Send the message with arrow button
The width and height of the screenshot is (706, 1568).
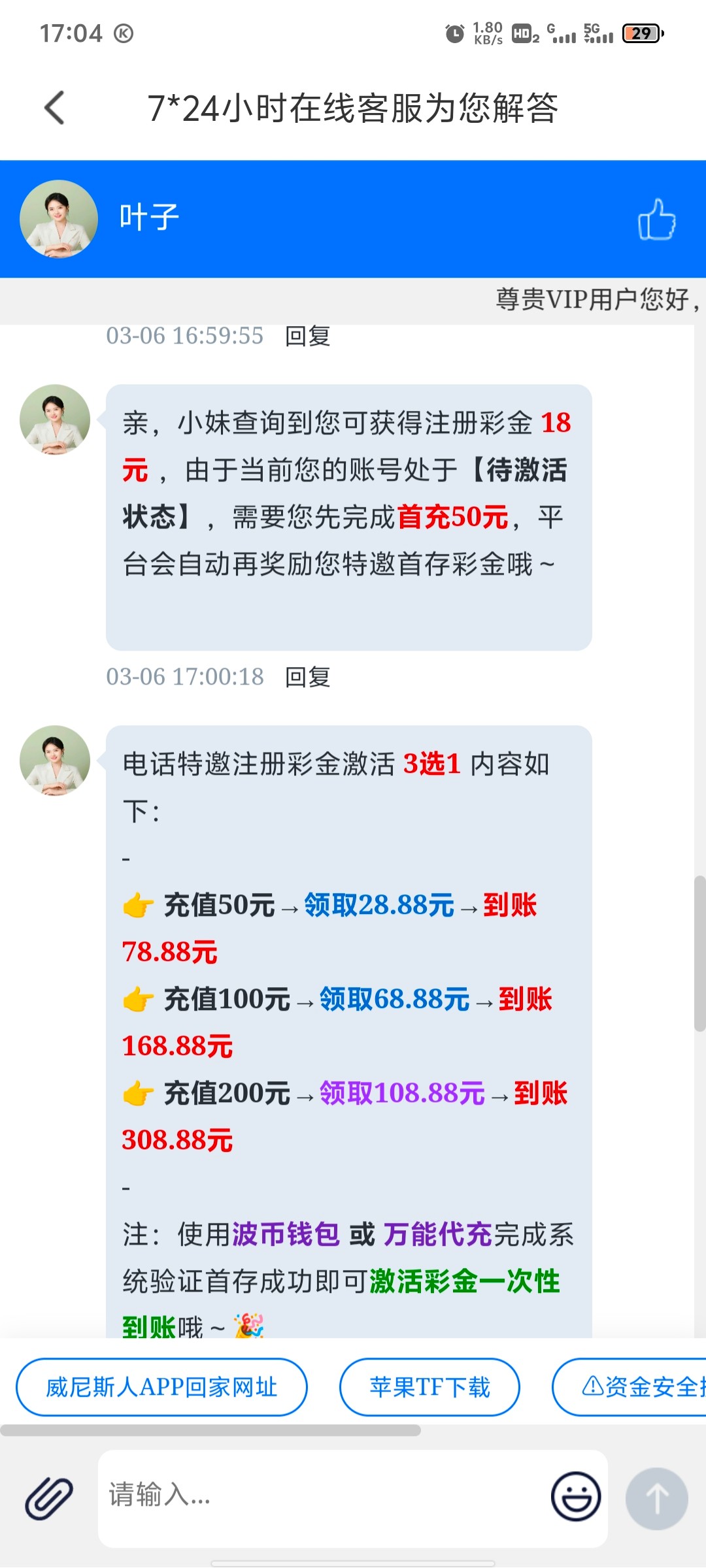click(x=656, y=1498)
